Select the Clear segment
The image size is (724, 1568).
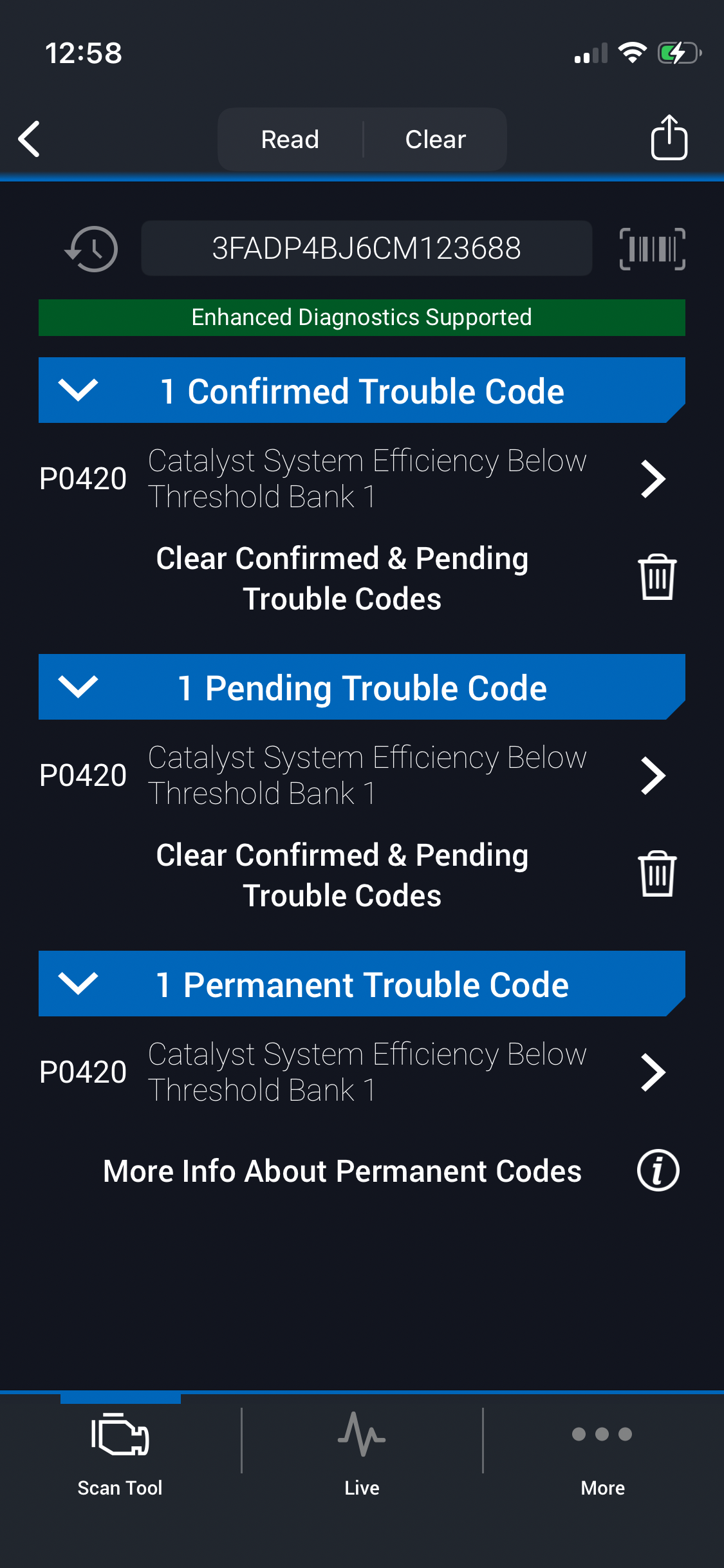tap(435, 139)
